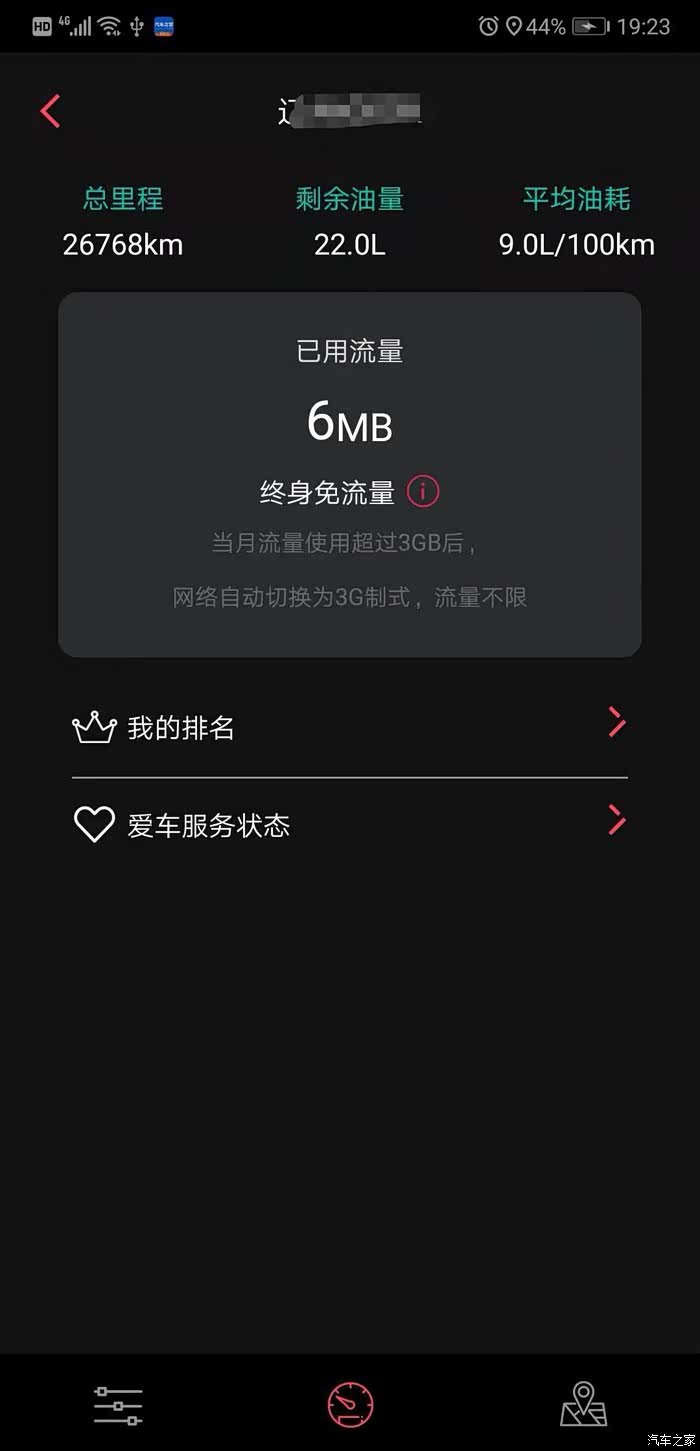Switch to the sliders control tab

click(x=118, y=1405)
